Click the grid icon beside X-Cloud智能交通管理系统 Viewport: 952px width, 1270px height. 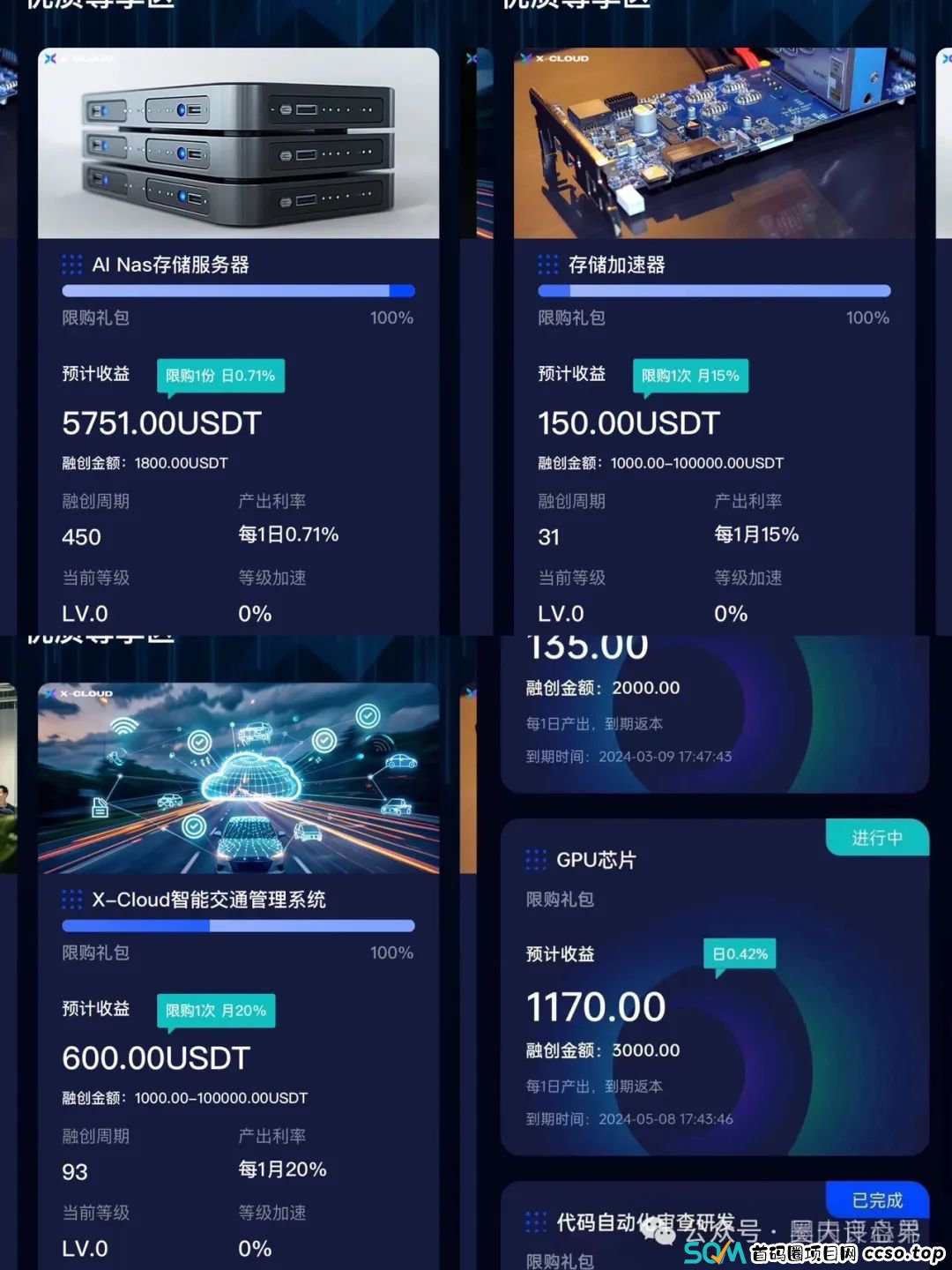pos(71,900)
